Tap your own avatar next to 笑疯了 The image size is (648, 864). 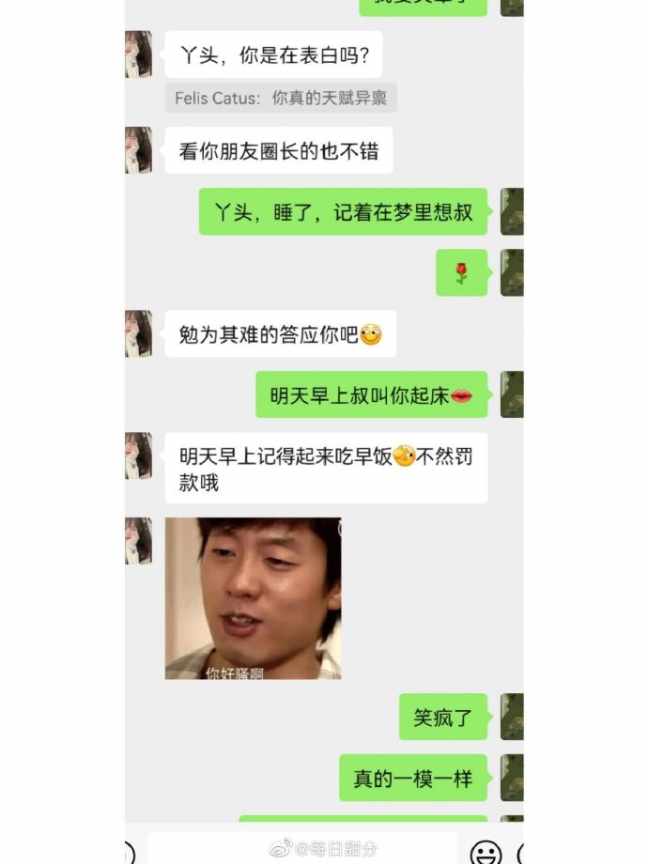click(511, 717)
